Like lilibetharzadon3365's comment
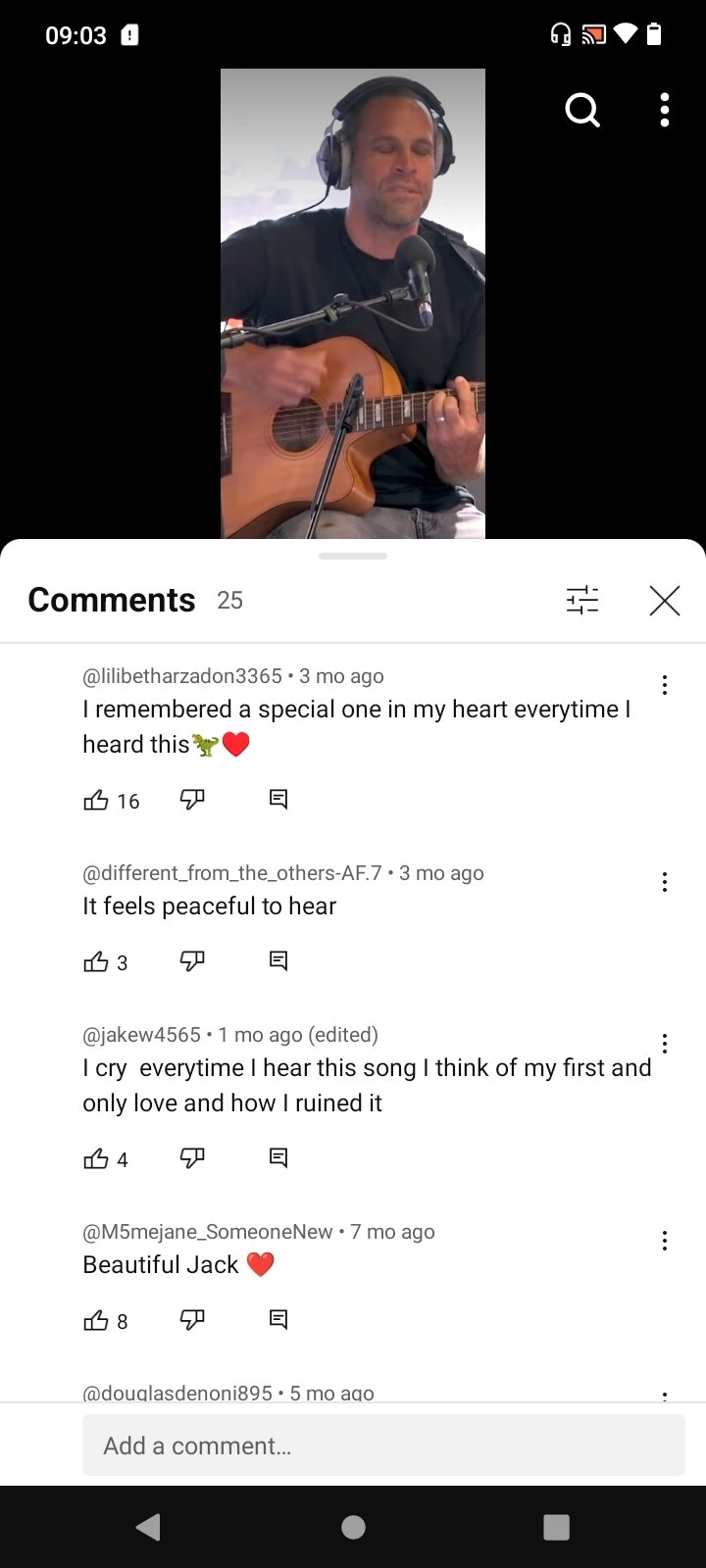The image size is (706, 1568). (x=96, y=801)
